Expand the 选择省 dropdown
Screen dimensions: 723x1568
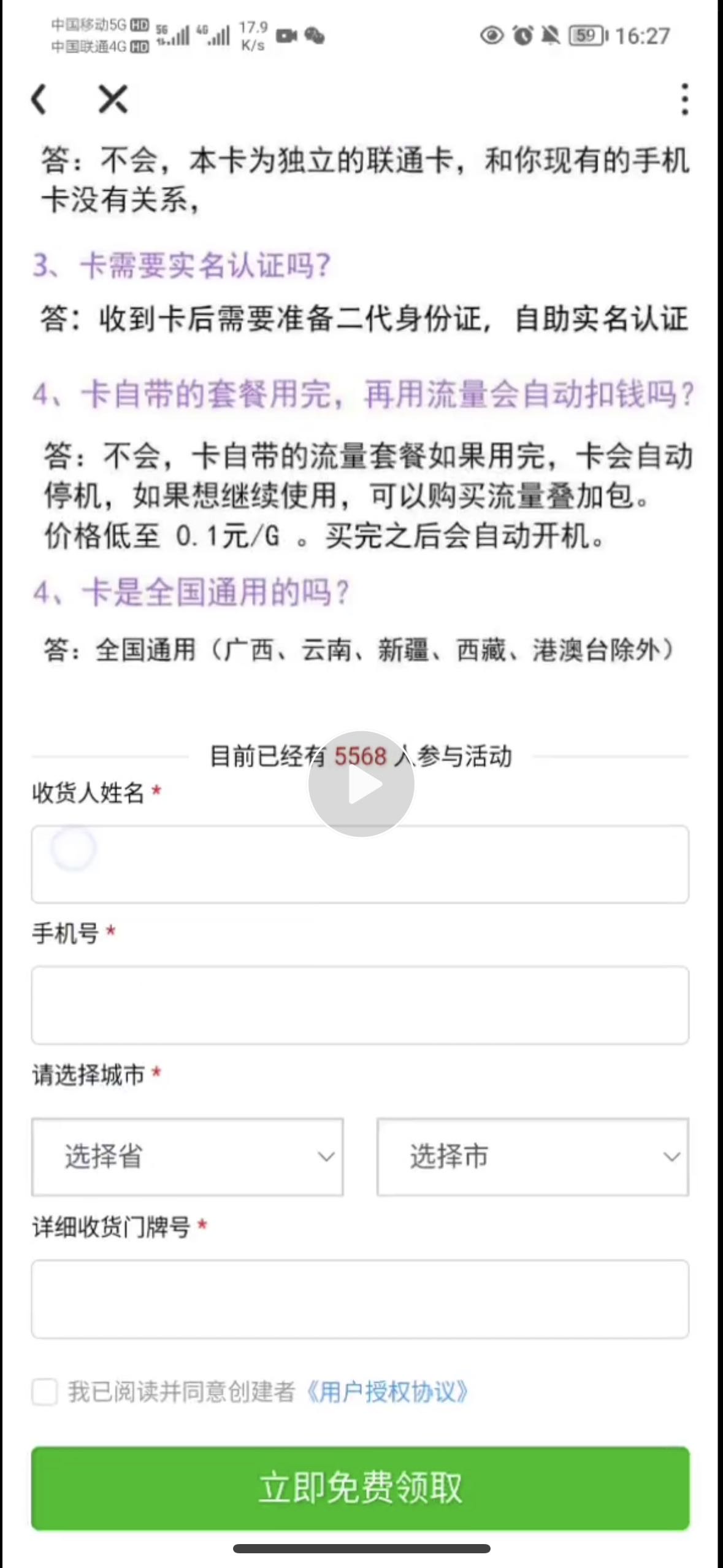187,1157
